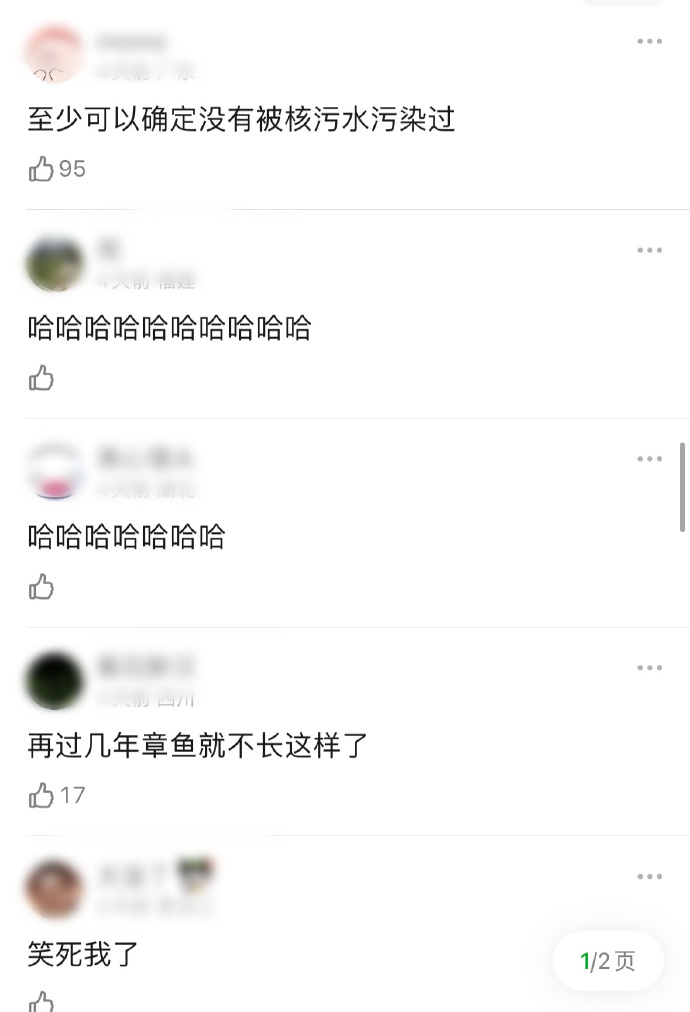The image size is (690, 1012).
Task: View the profile avatar of the 核污水 commenter
Action: click(x=54, y=54)
